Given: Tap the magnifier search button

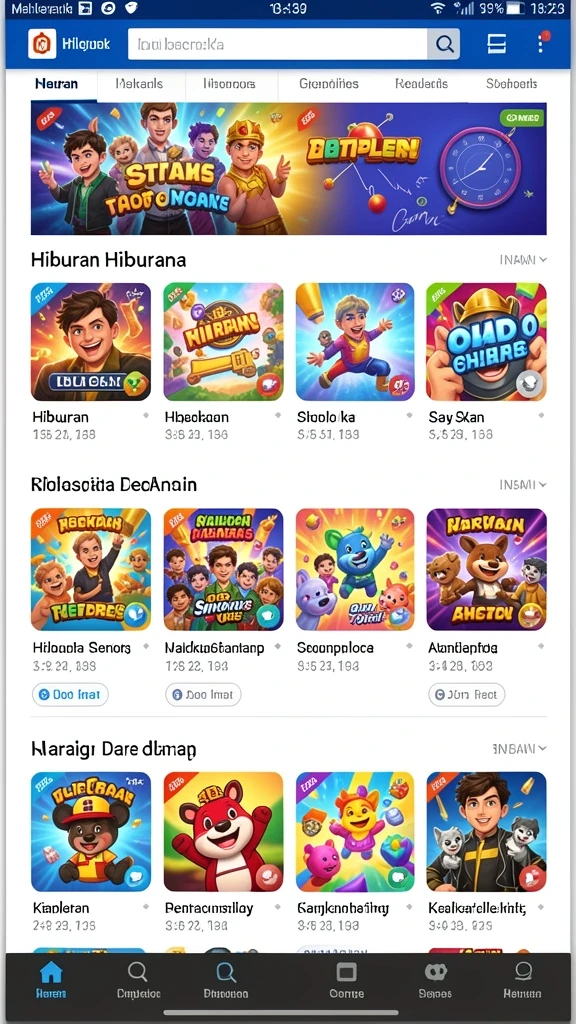Looking at the screenshot, I should (x=444, y=44).
